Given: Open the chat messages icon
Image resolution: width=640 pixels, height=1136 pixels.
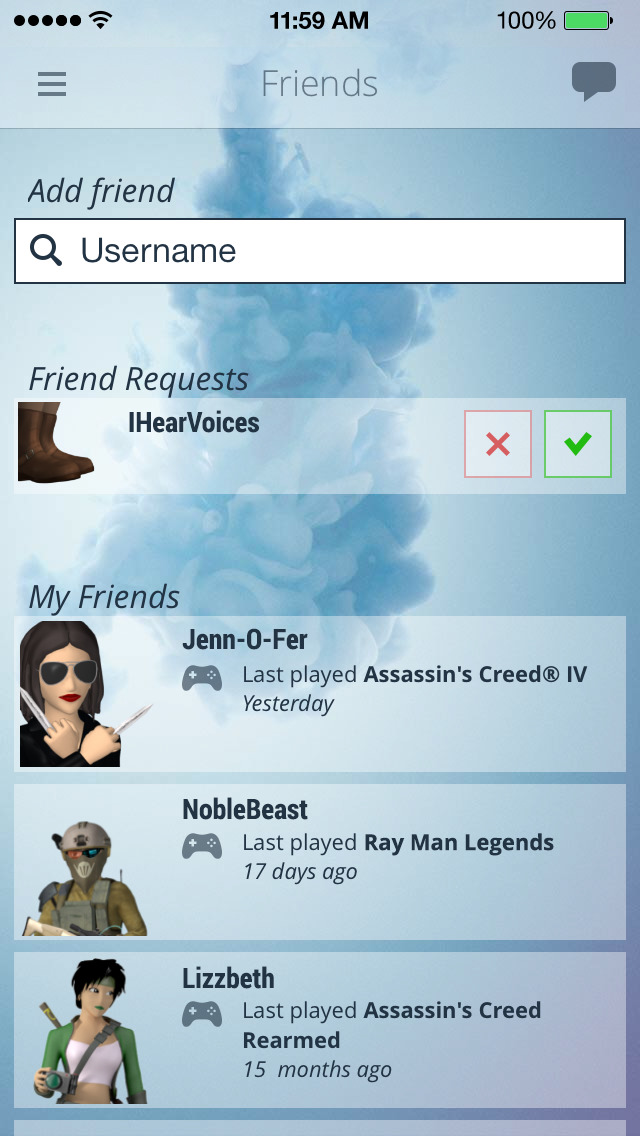Looking at the screenshot, I should click(x=593, y=82).
